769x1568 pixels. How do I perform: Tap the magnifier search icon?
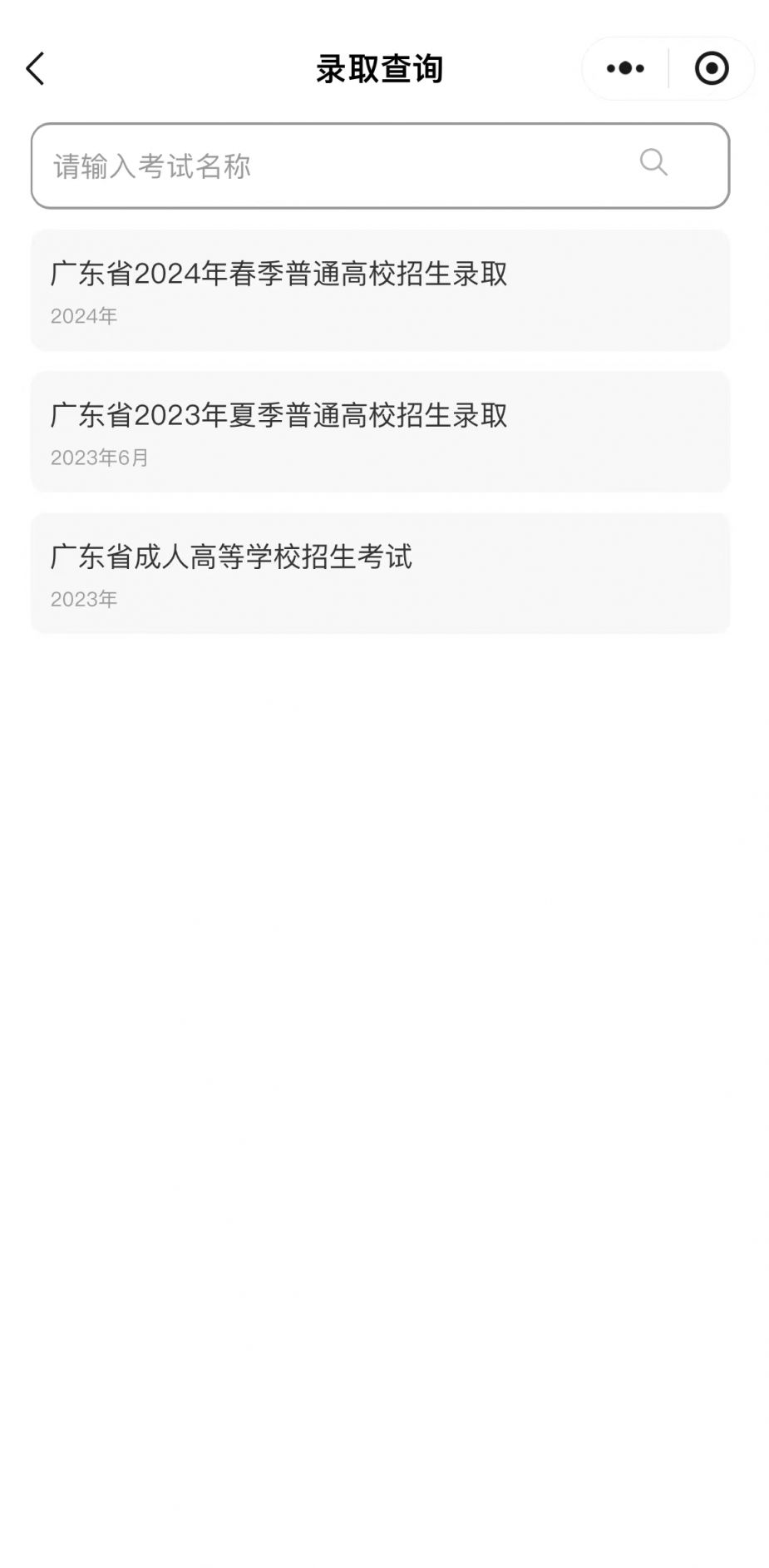pyautogui.click(x=653, y=162)
